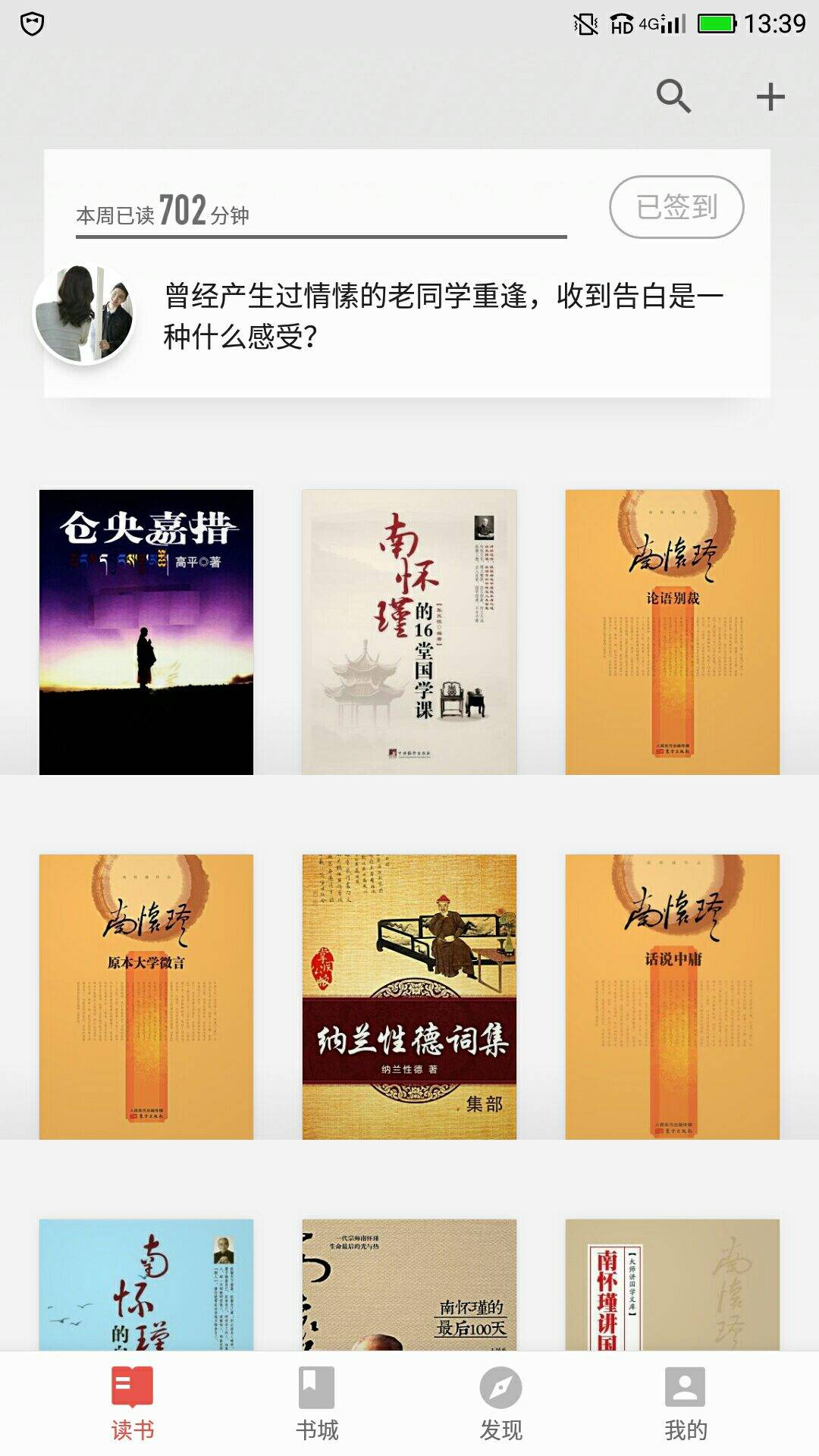Viewport: 819px width, 1456px height.
Task: Open 南怀瑾的16堂国学课 book
Action: pyautogui.click(x=409, y=632)
